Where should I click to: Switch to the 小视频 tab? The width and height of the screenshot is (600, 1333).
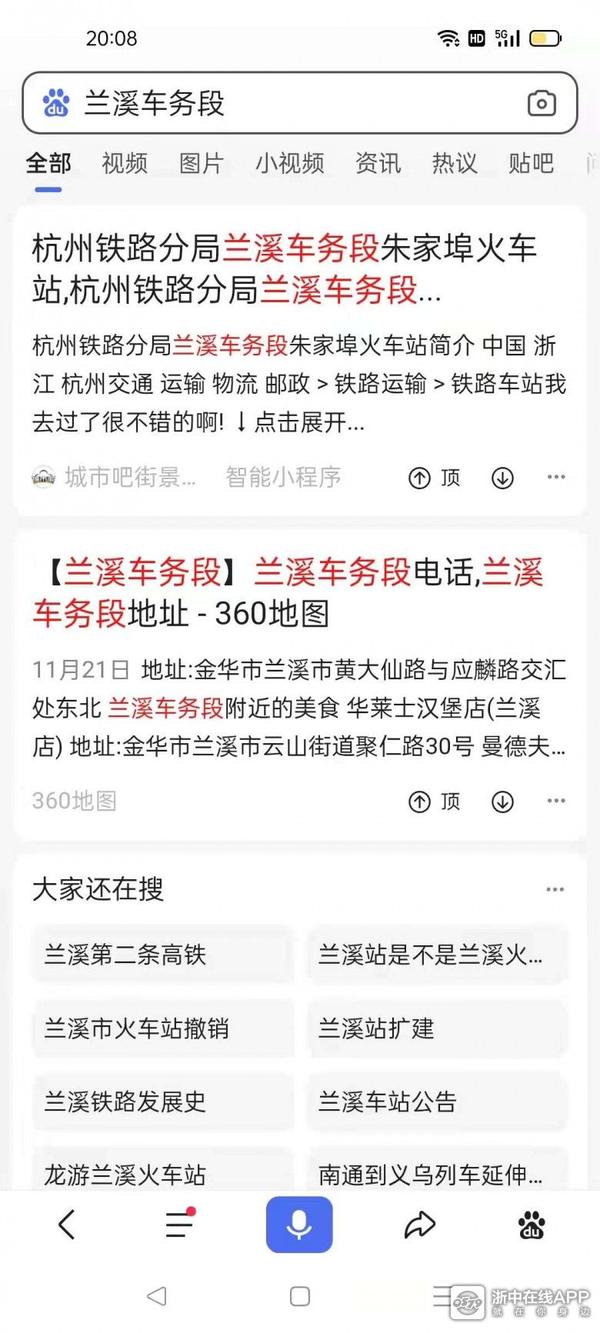coord(289,163)
